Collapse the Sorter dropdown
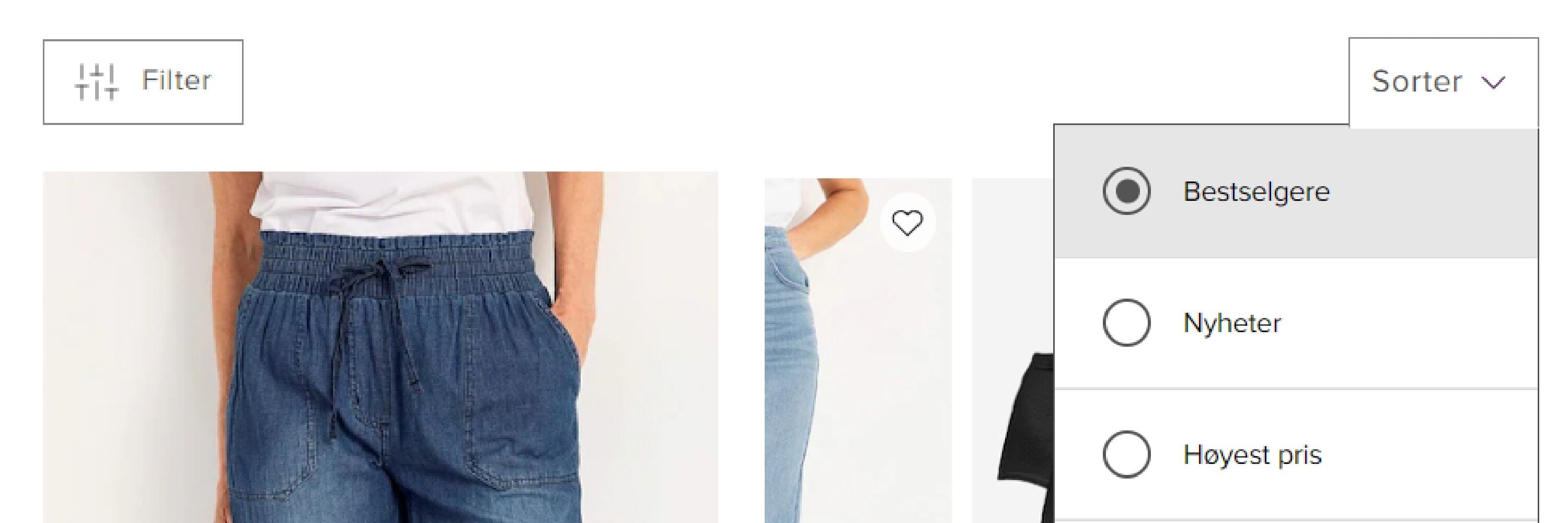The height and width of the screenshot is (523, 1568). tap(1442, 82)
